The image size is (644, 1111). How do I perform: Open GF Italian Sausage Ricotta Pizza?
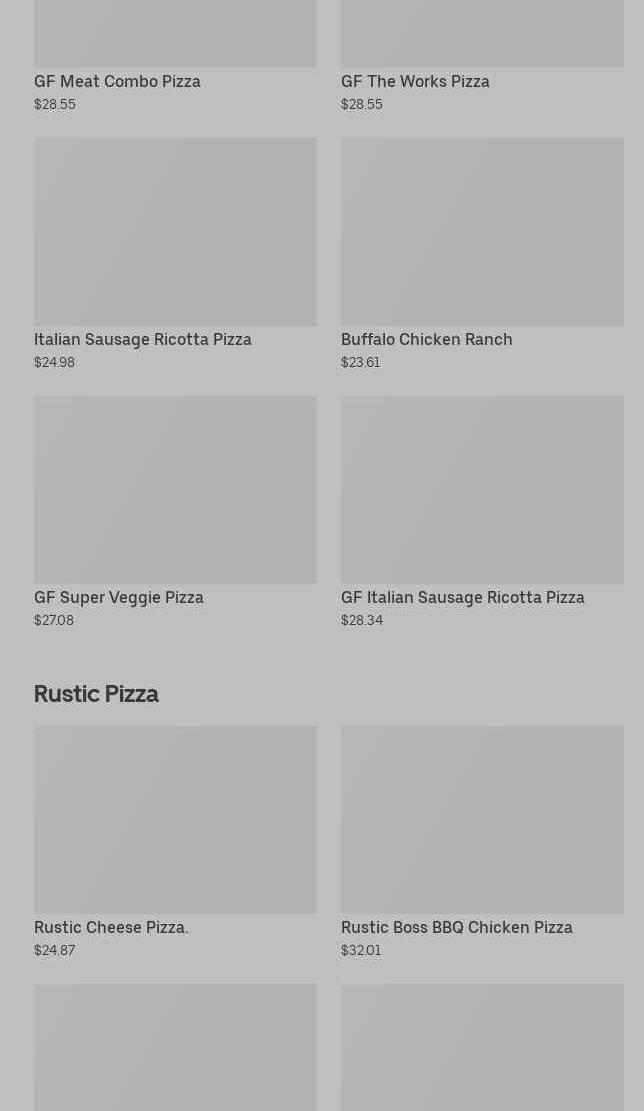click(x=482, y=512)
